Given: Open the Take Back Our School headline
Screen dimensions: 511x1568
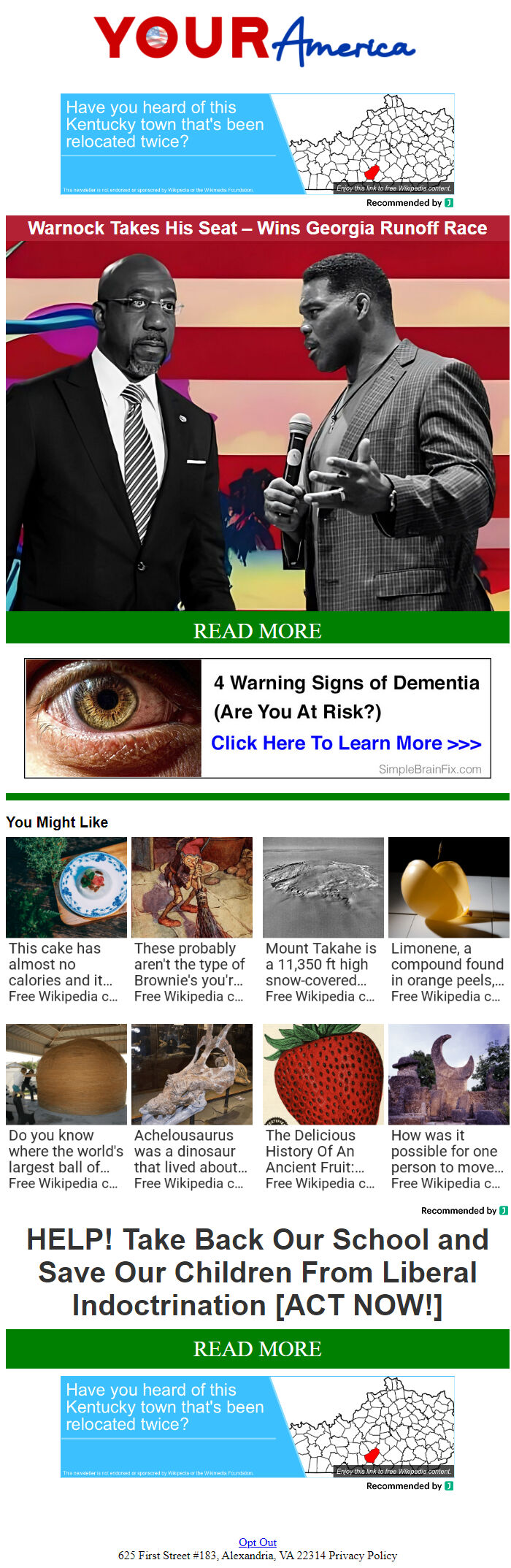Looking at the screenshot, I should coord(257,1272).
